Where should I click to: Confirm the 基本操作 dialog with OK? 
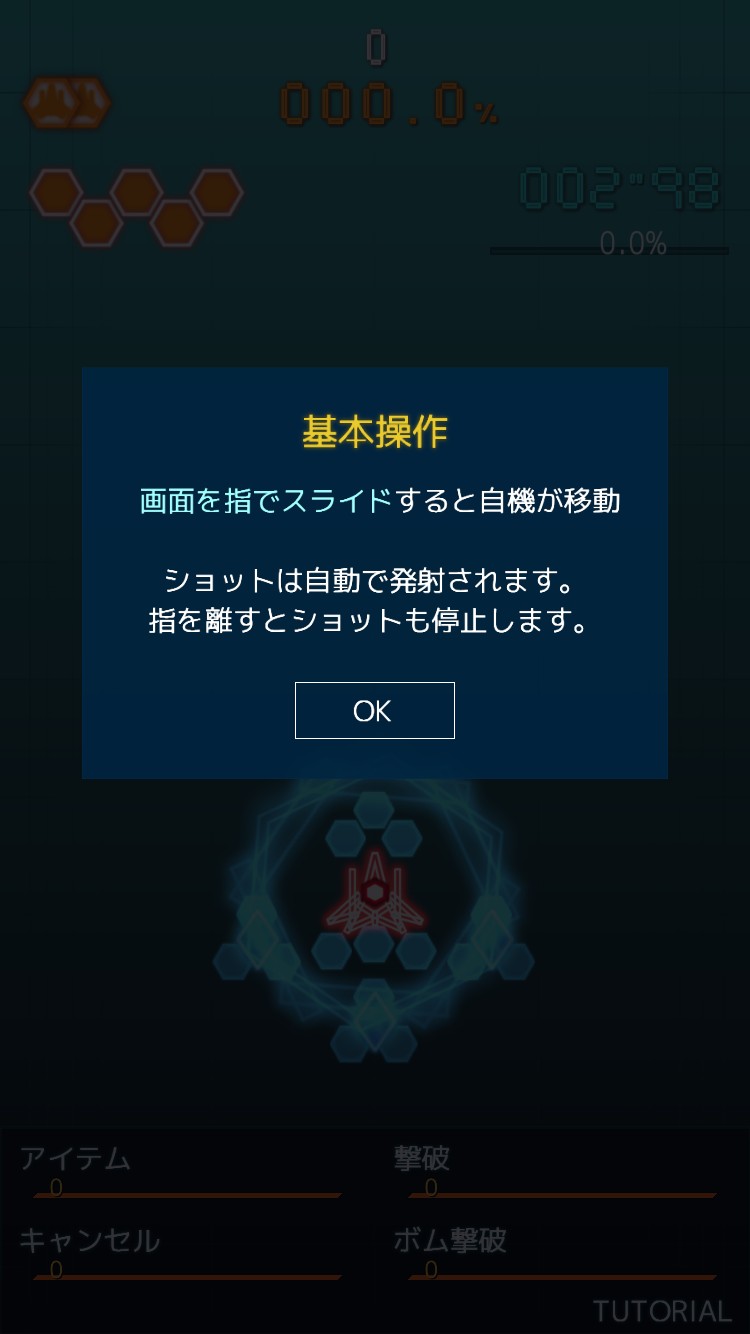coord(374,710)
